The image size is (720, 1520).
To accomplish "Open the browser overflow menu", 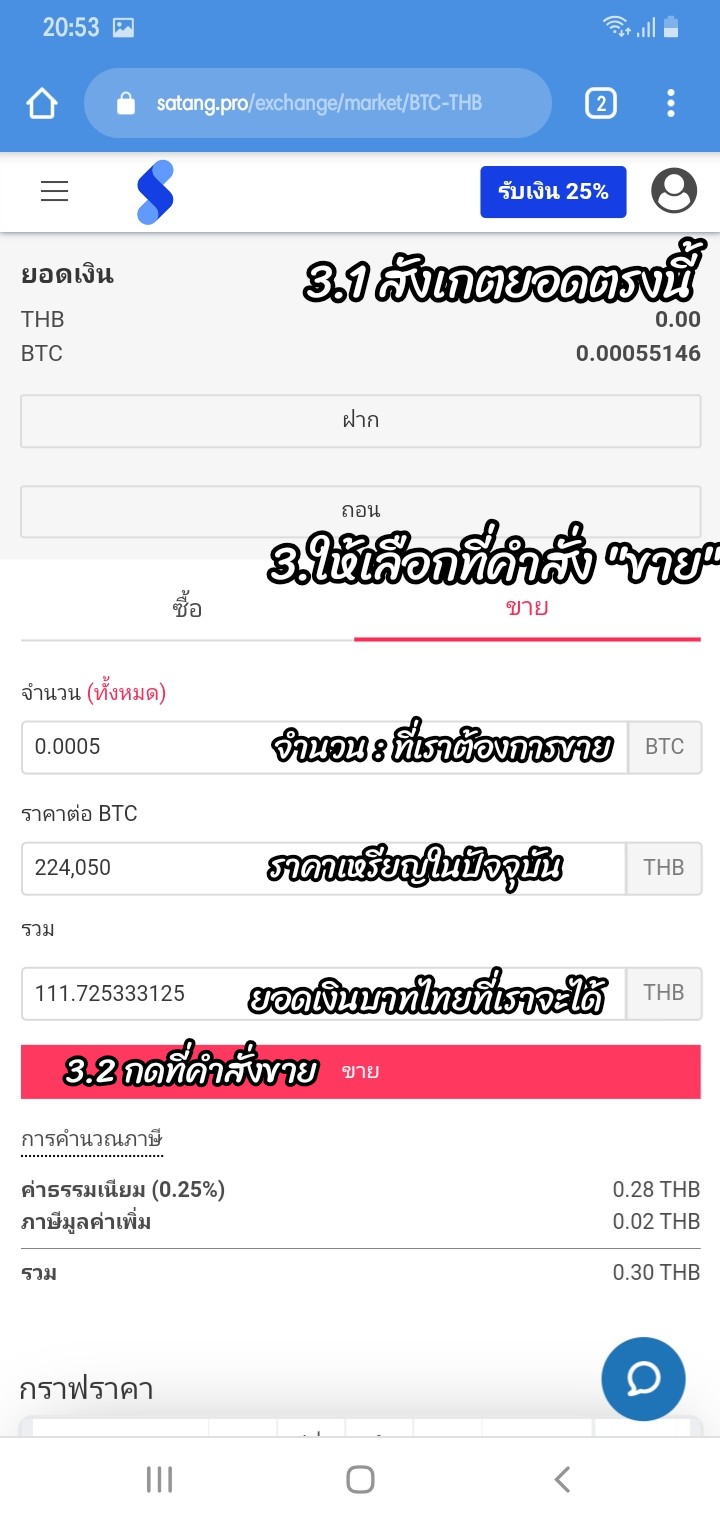I will (x=671, y=103).
